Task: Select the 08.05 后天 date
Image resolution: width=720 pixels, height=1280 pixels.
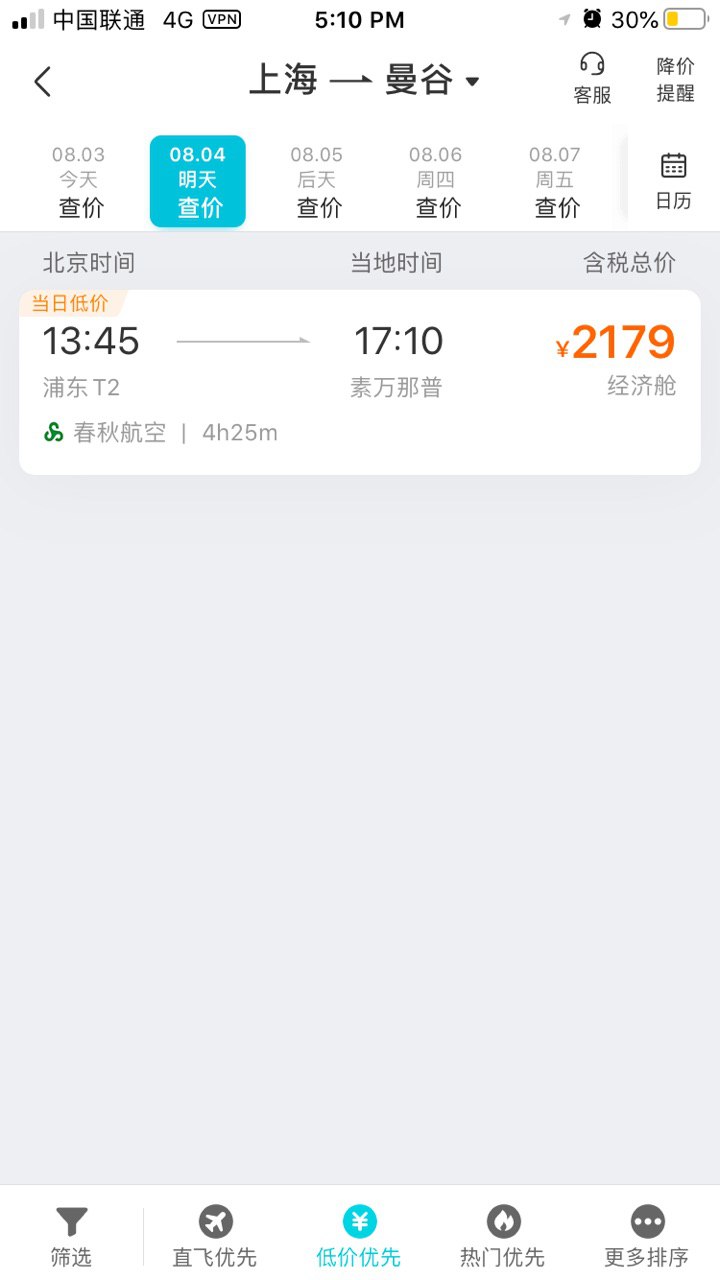Action: click(x=318, y=182)
